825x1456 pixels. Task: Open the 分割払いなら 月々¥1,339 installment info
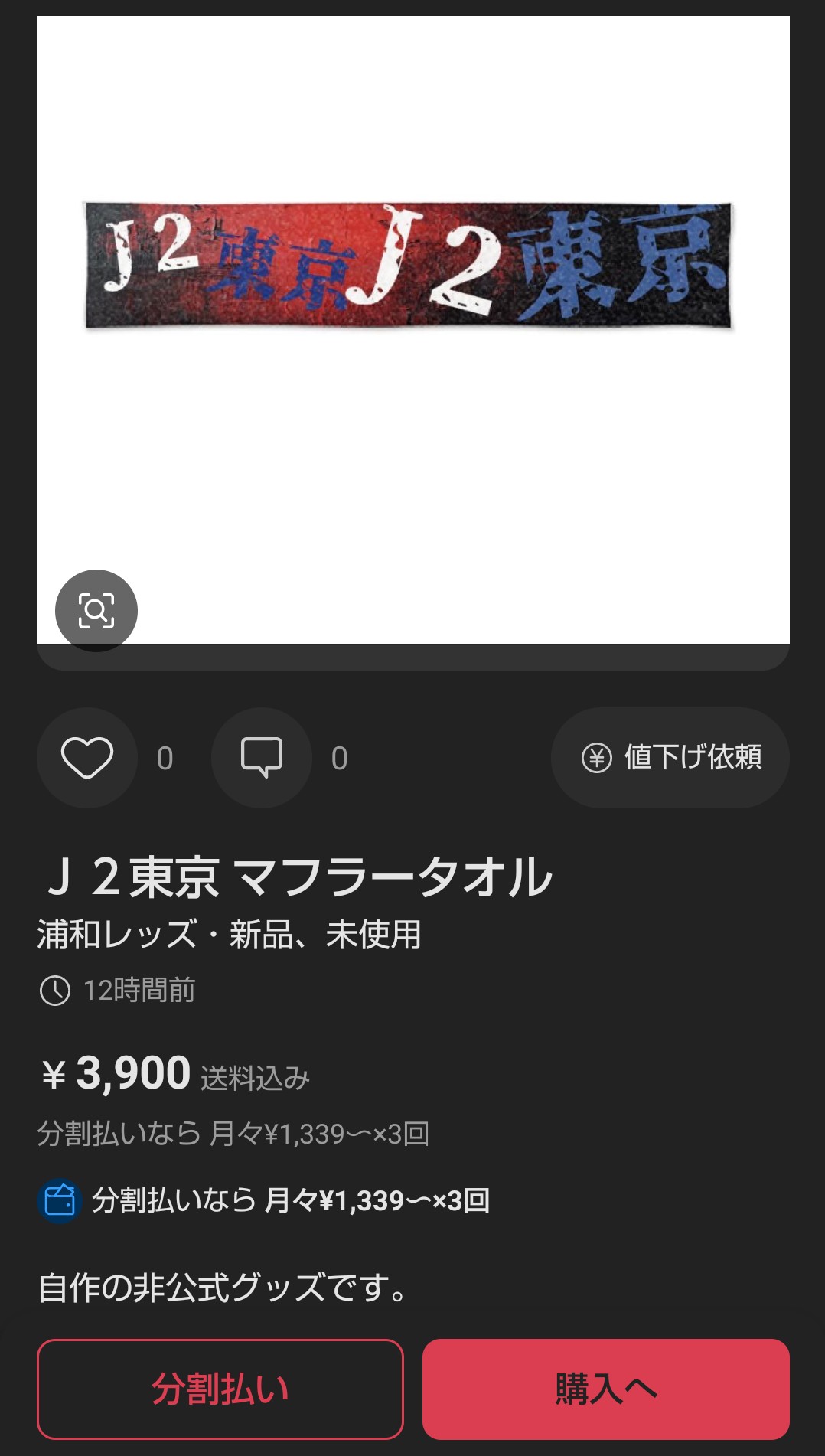pos(291,1200)
